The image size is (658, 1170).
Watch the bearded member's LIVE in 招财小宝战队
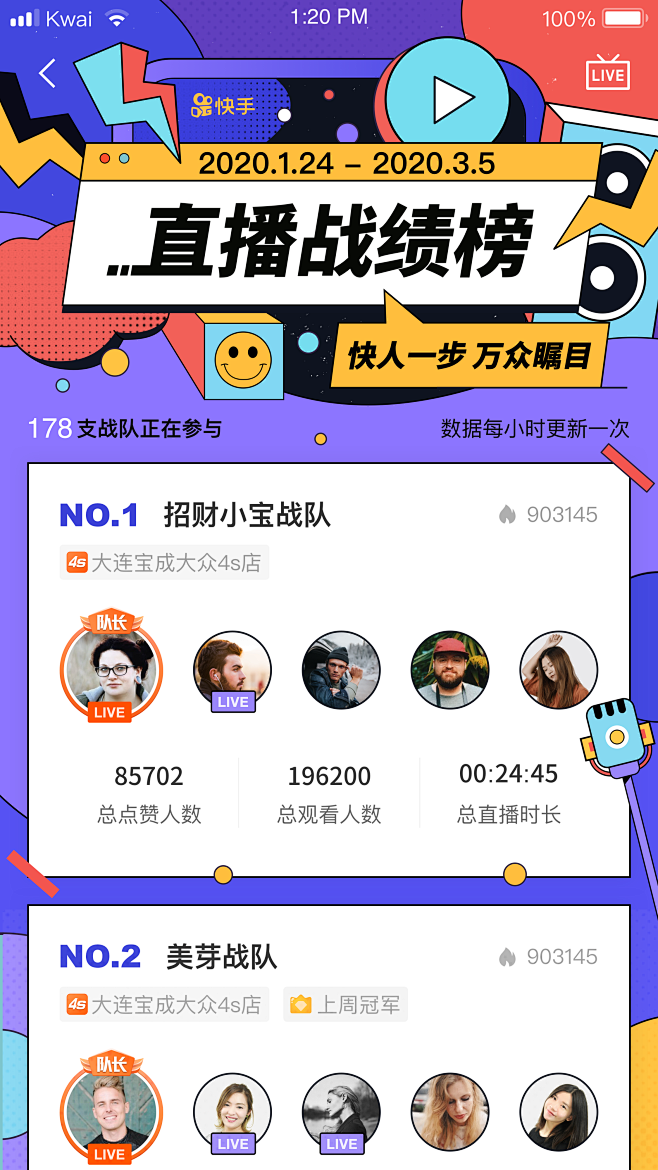(x=232, y=670)
